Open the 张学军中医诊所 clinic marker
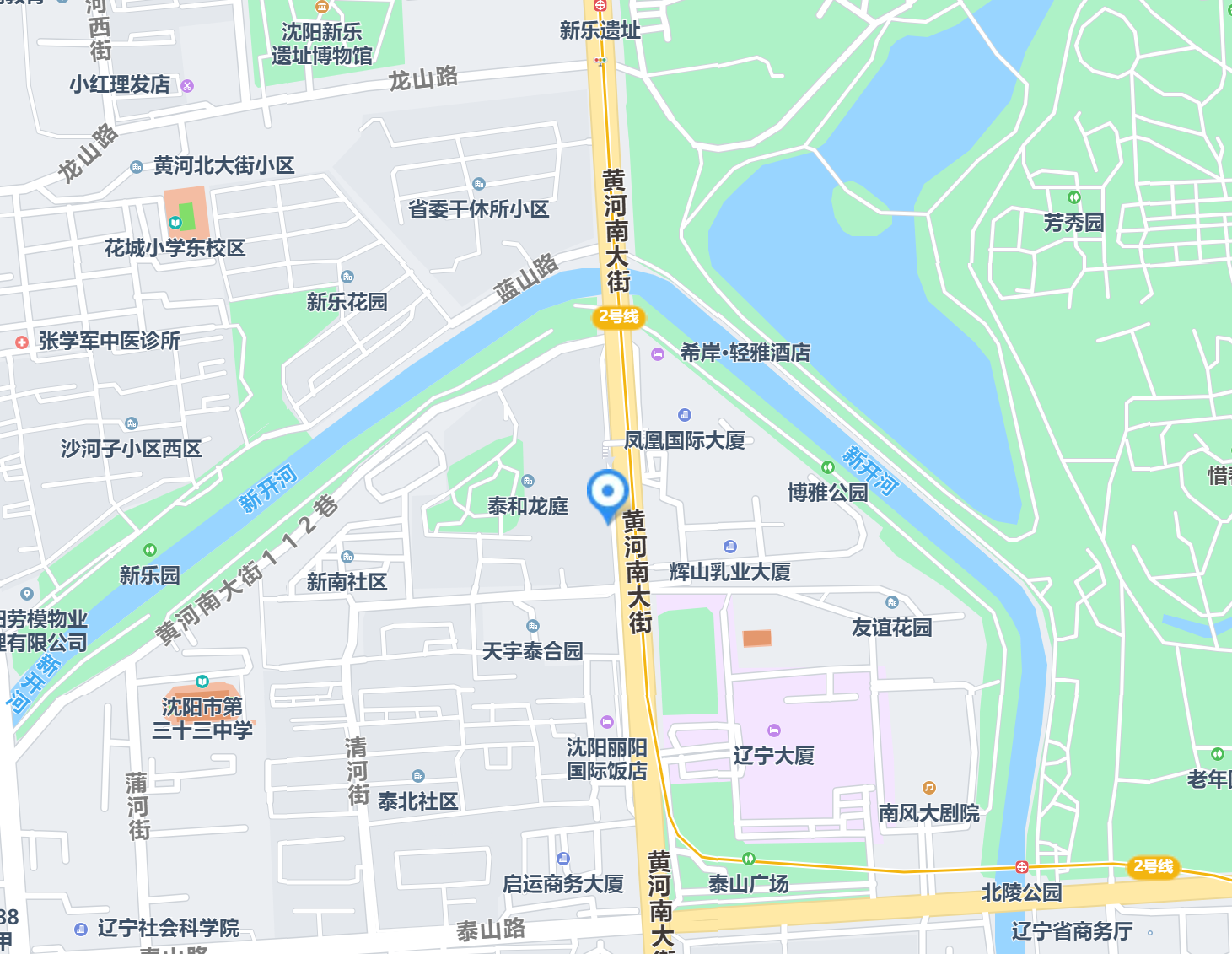This screenshot has width=1232, height=954. [22, 342]
